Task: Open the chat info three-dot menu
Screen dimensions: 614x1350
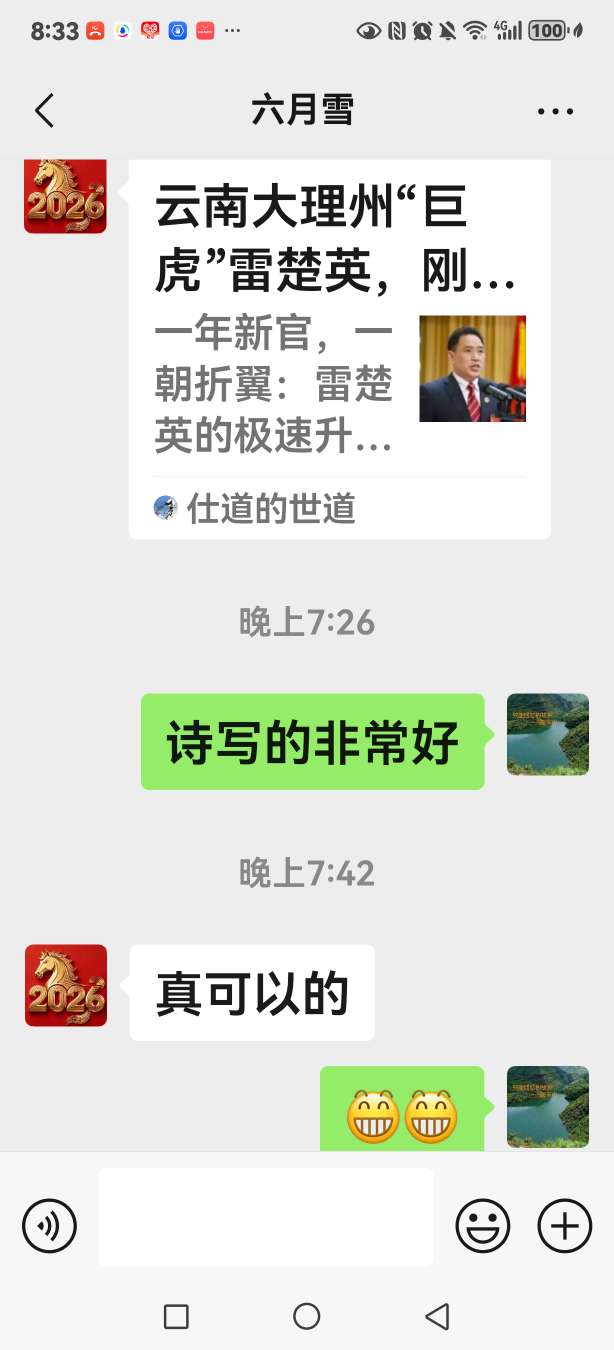Action: point(555,111)
